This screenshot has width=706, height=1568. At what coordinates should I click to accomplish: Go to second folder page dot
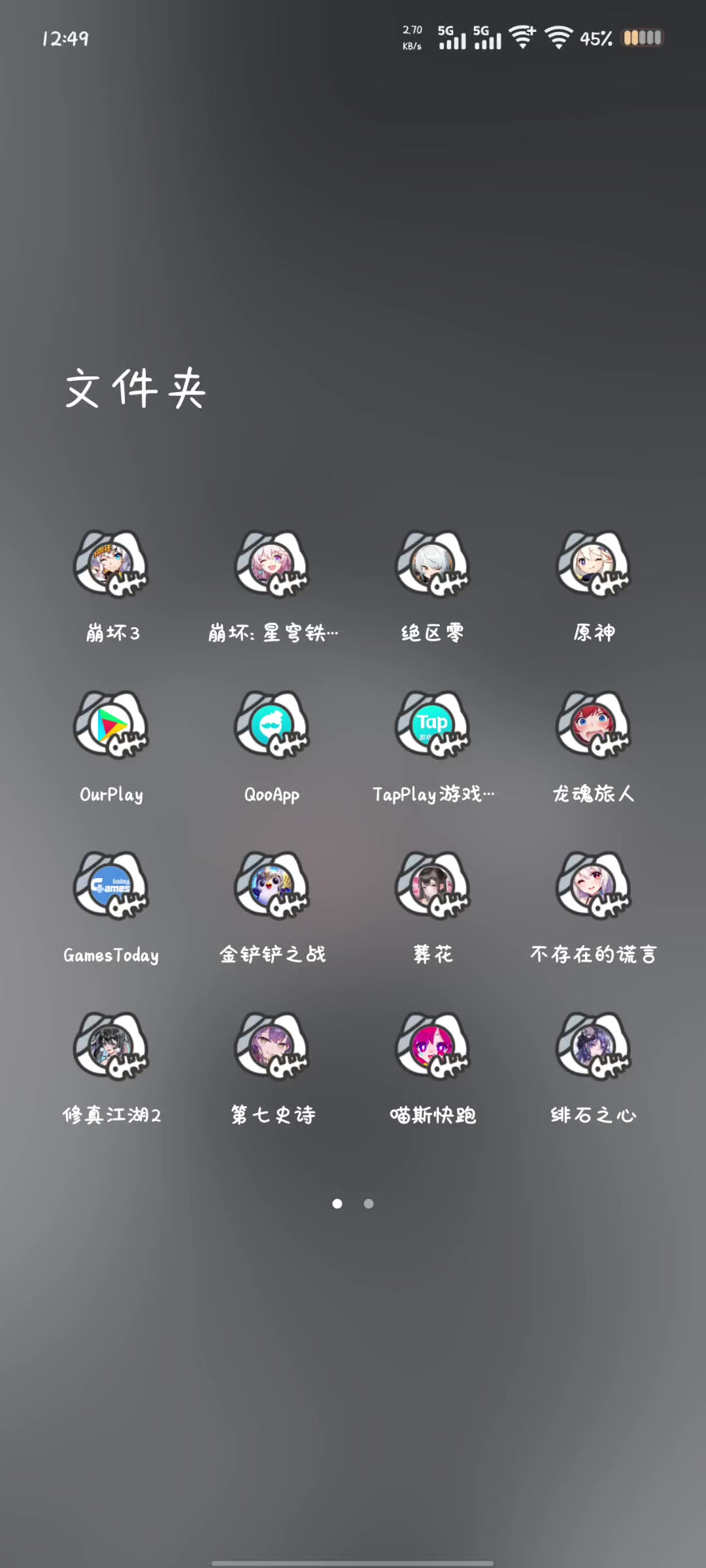(x=369, y=1203)
